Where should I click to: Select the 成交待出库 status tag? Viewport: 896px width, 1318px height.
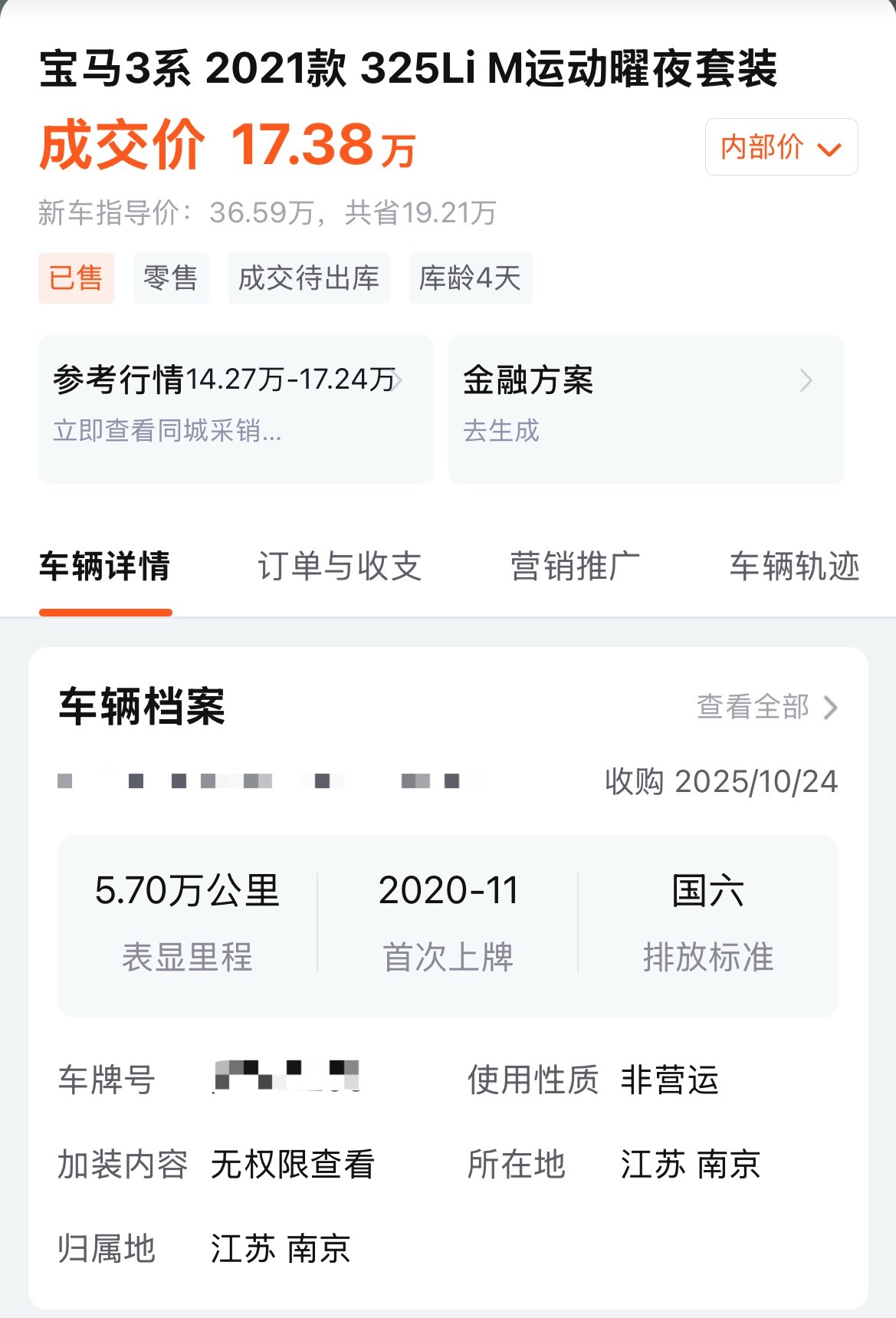click(x=308, y=278)
